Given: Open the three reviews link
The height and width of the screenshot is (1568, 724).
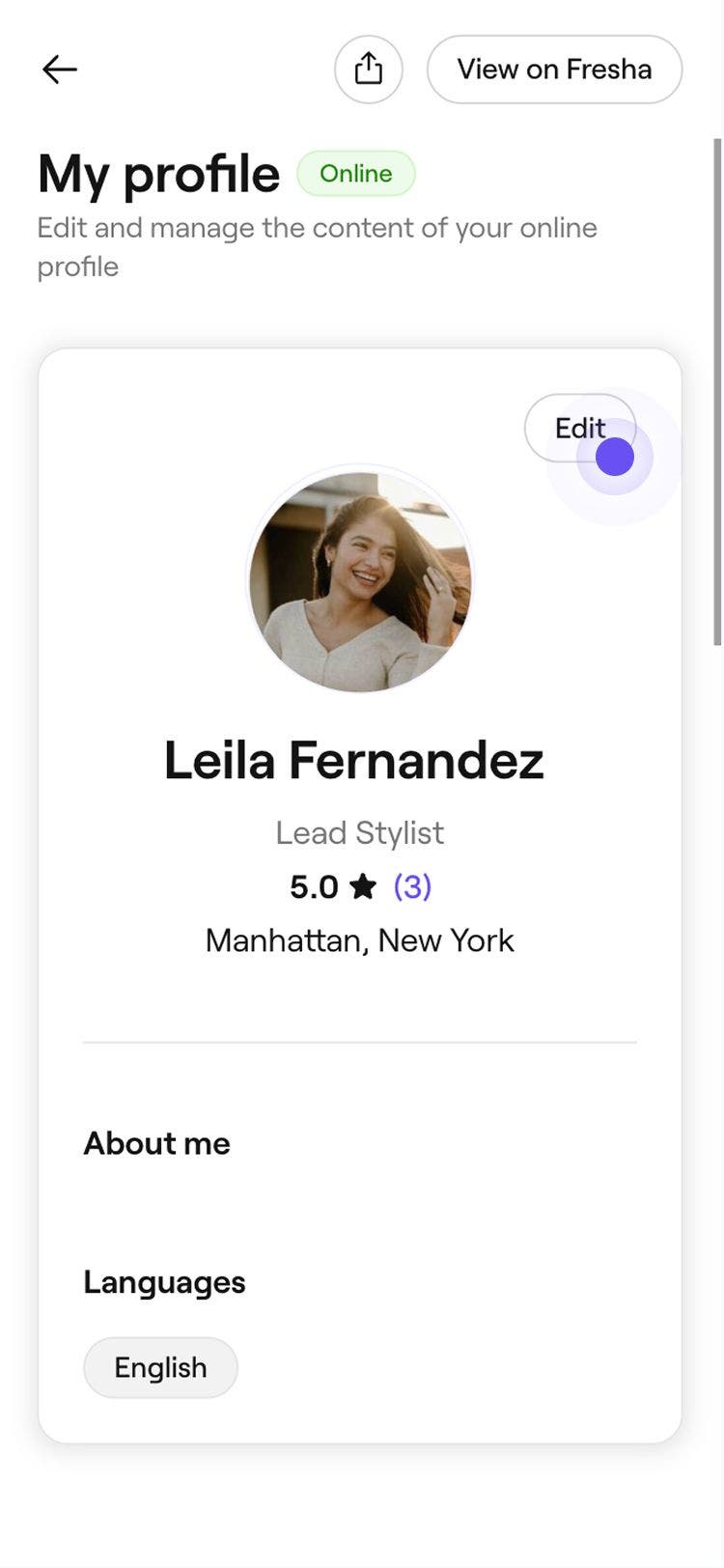Looking at the screenshot, I should point(412,886).
